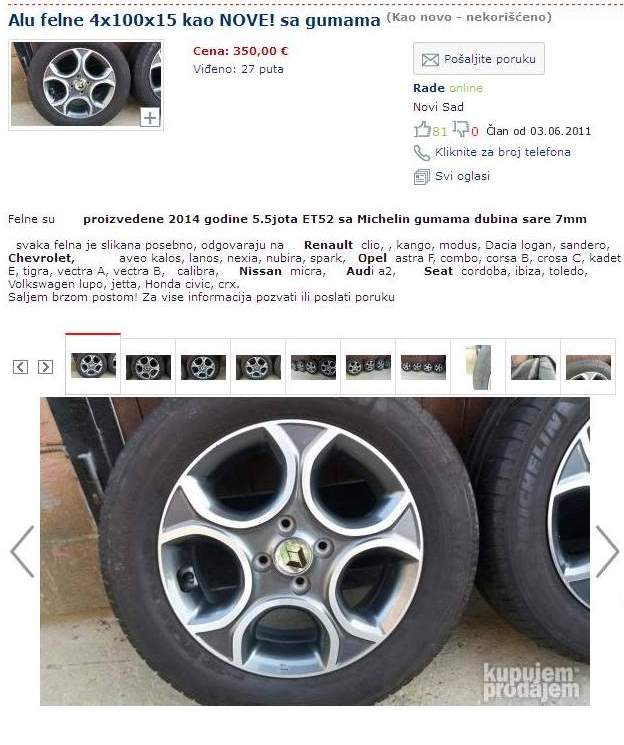The height and width of the screenshot is (745, 624).
Task: Show the previous large gallery photo
Action: pos(22,551)
